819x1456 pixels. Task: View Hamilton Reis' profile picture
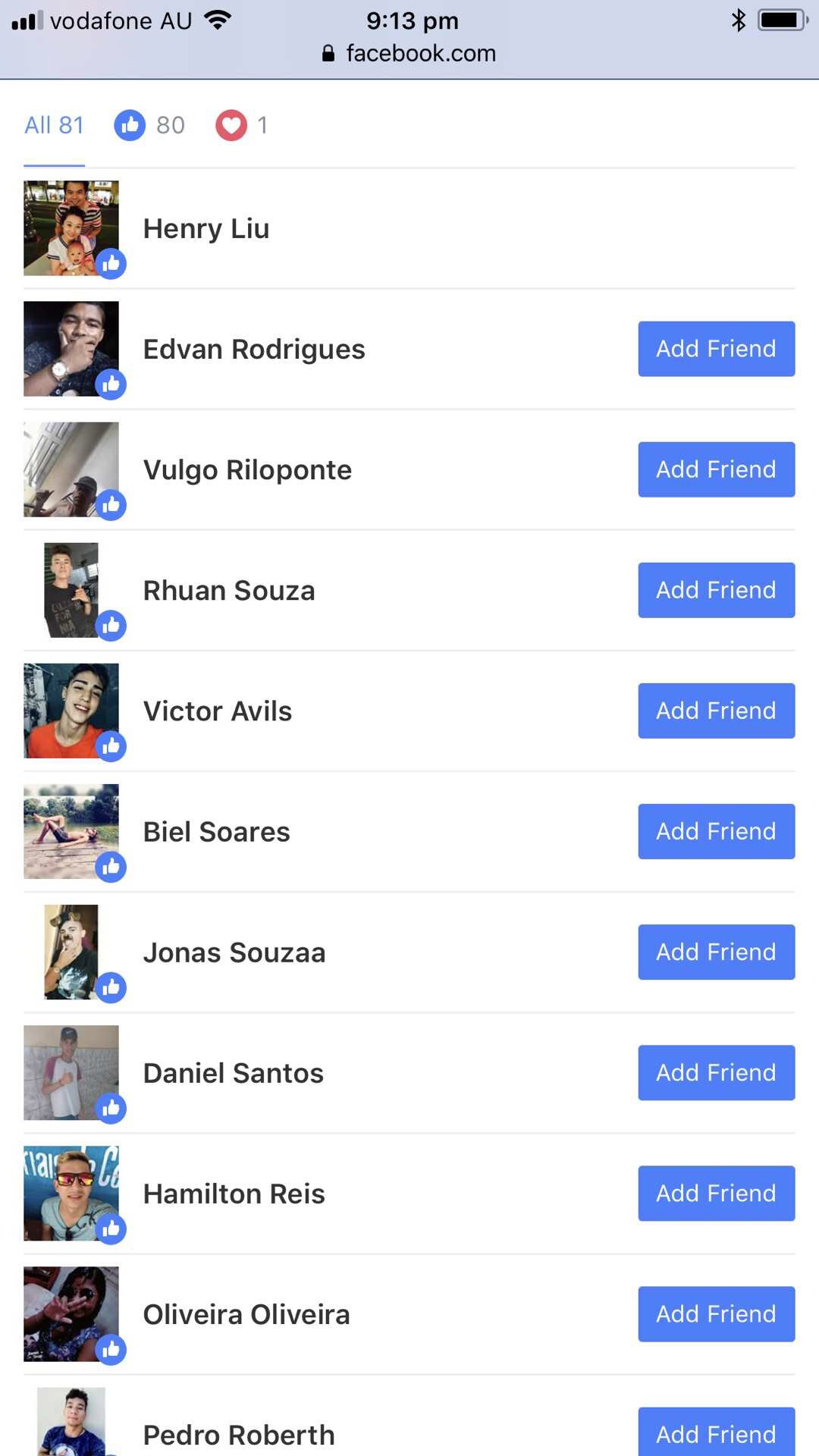pyautogui.click(x=71, y=1193)
